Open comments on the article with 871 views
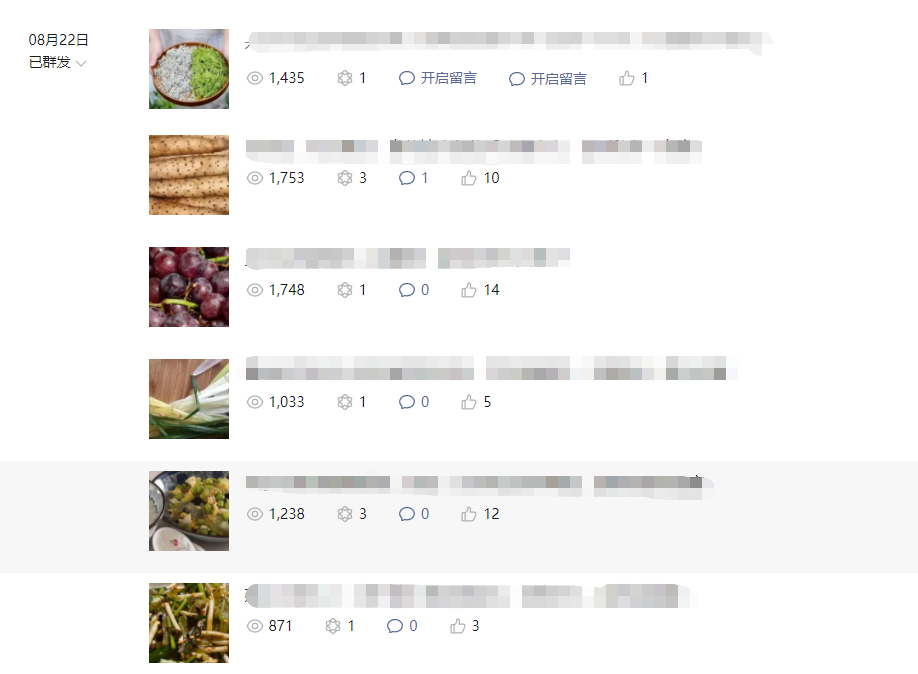The height and width of the screenshot is (674, 918). [401, 626]
